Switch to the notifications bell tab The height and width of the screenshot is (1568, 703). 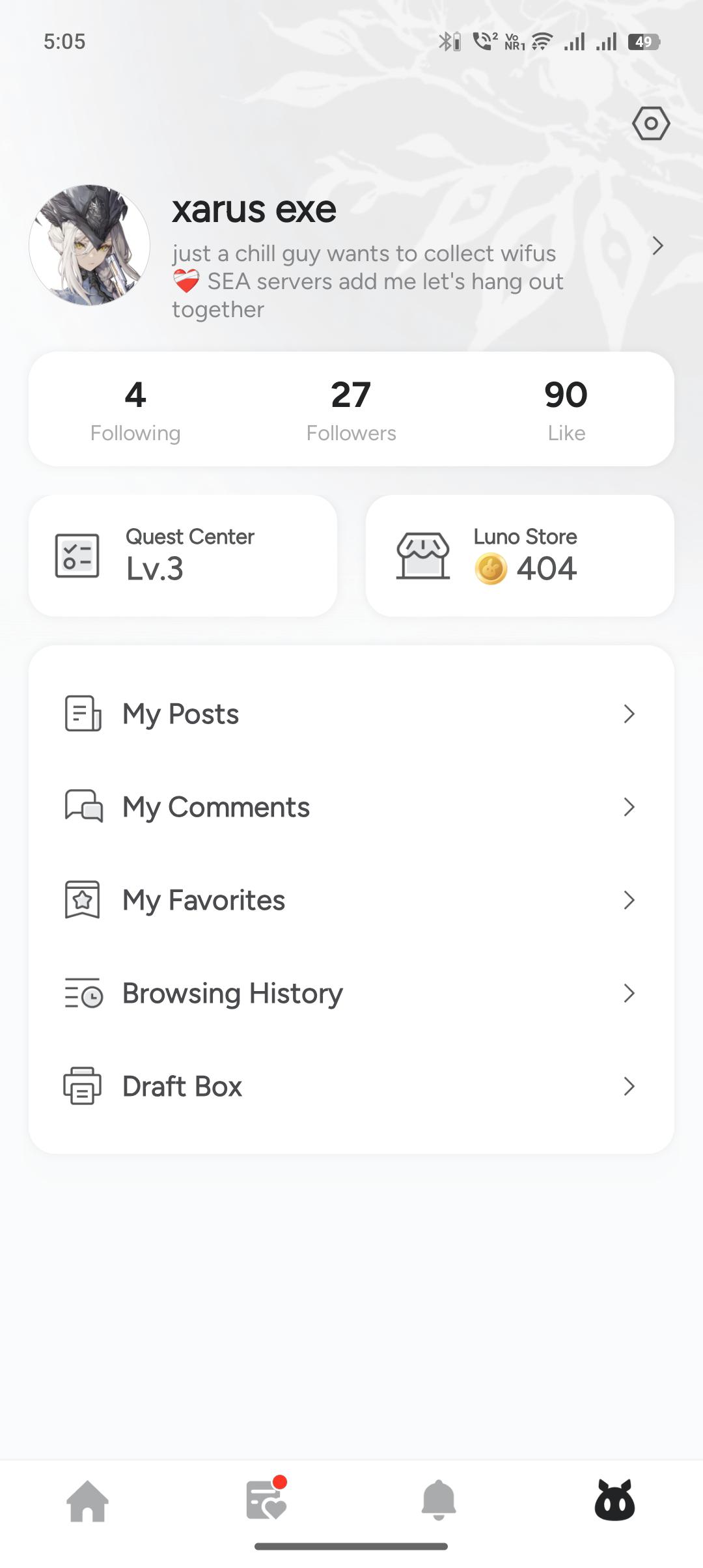click(x=439, y=1500)
